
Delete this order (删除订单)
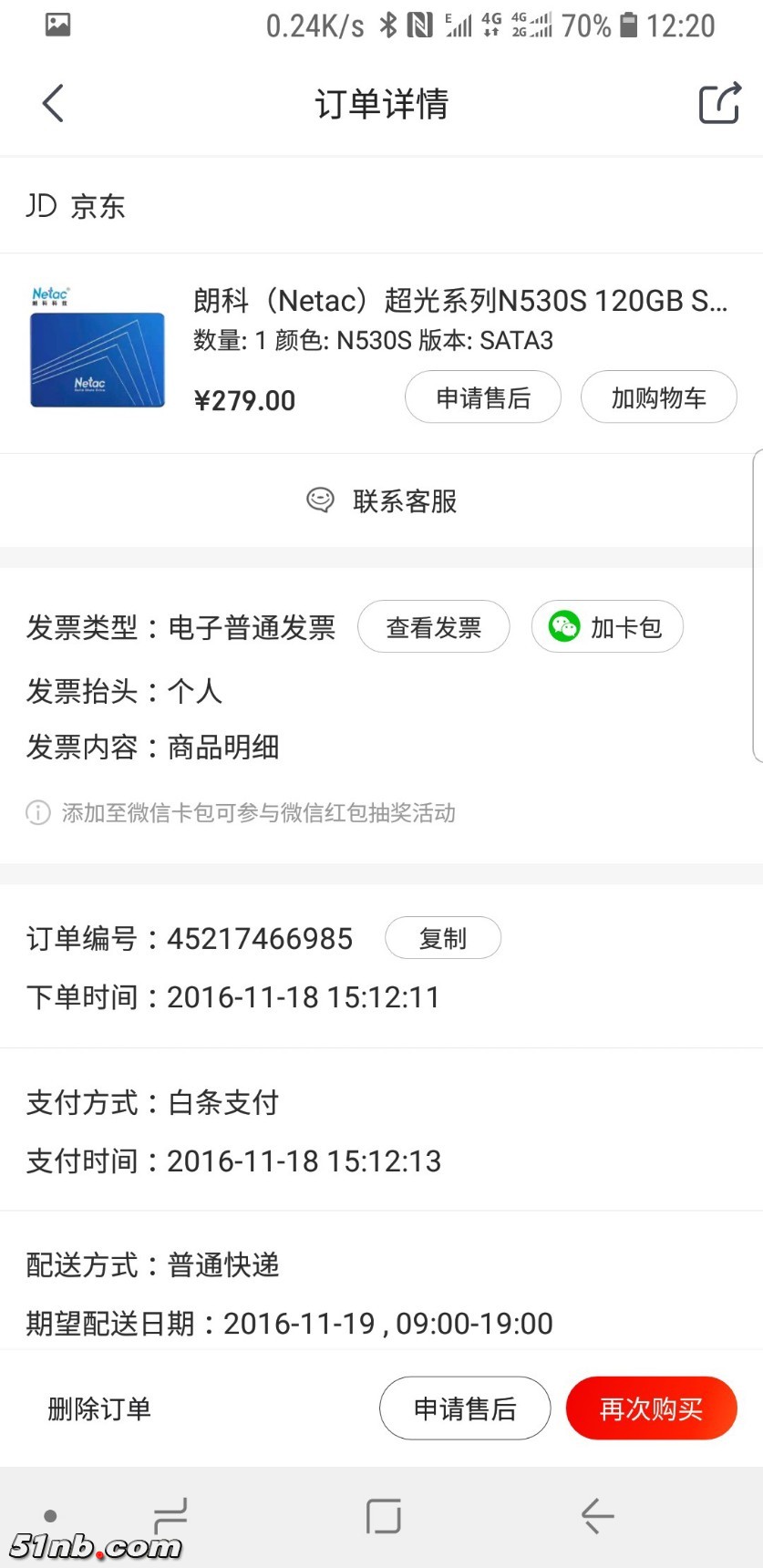click(98, 1408)
